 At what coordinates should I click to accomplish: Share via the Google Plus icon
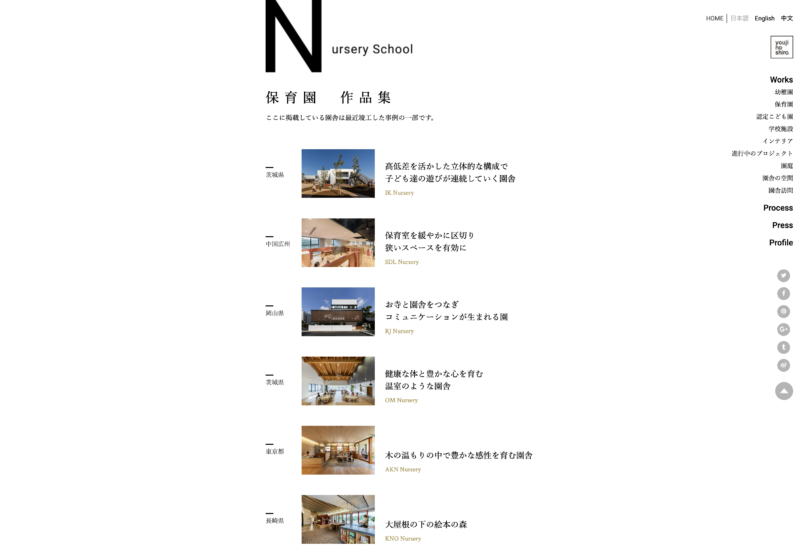tap(783, 329)
